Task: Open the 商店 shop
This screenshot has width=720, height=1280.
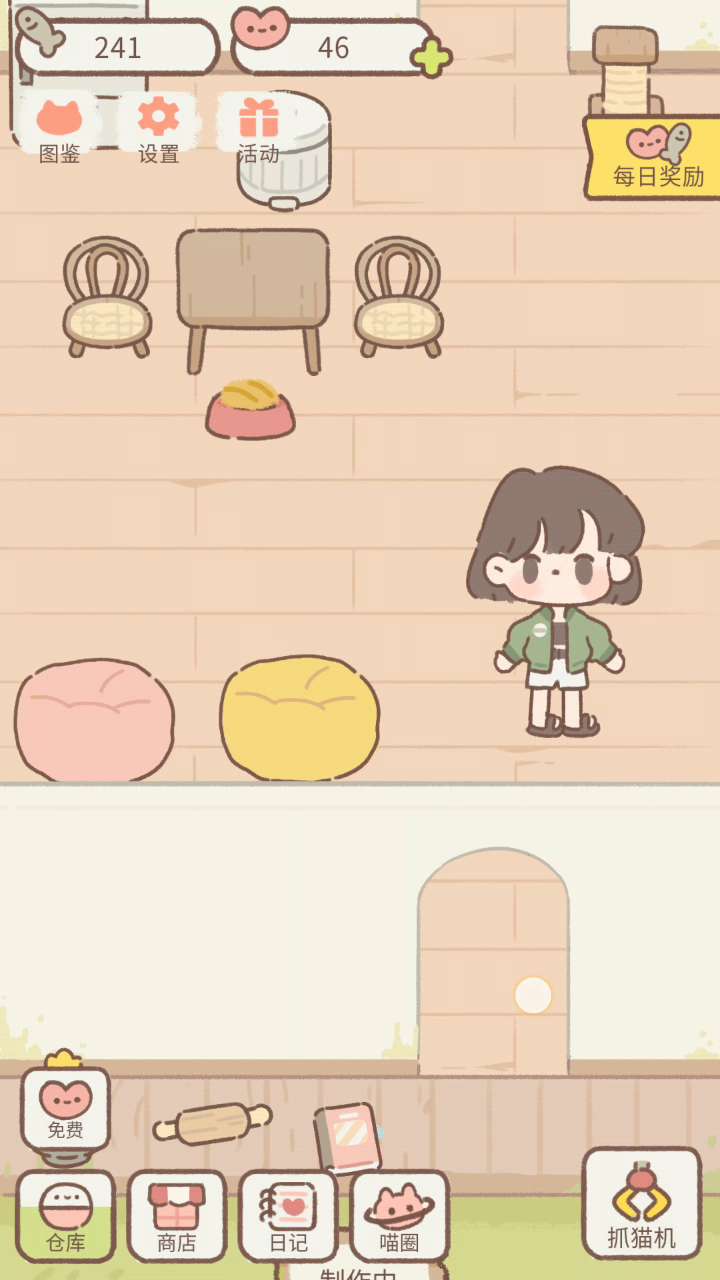Action: [177, 1216]
